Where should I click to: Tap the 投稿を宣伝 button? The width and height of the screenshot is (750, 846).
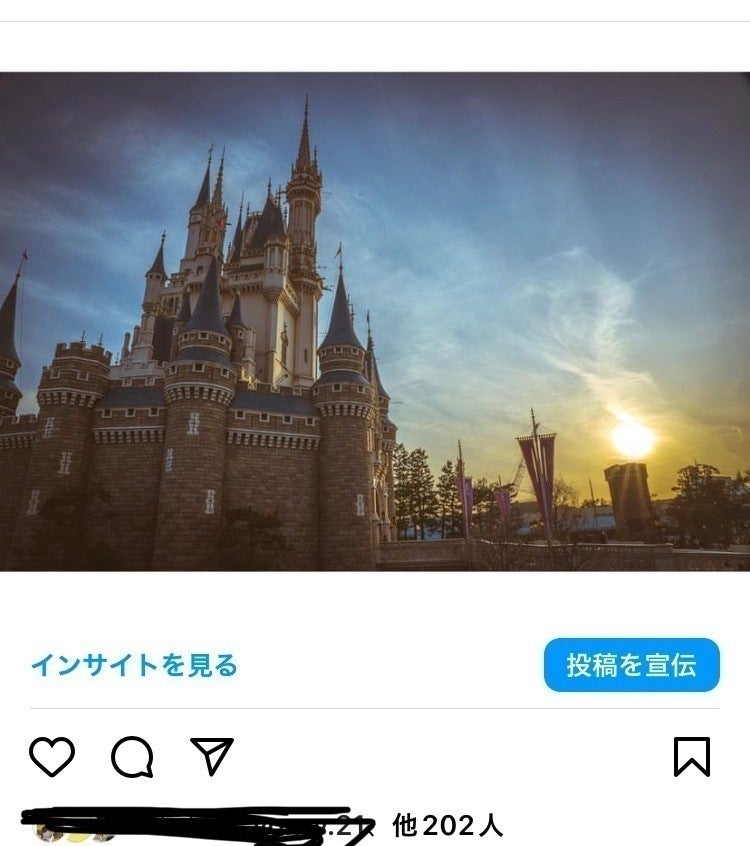[x=631, y=665]
